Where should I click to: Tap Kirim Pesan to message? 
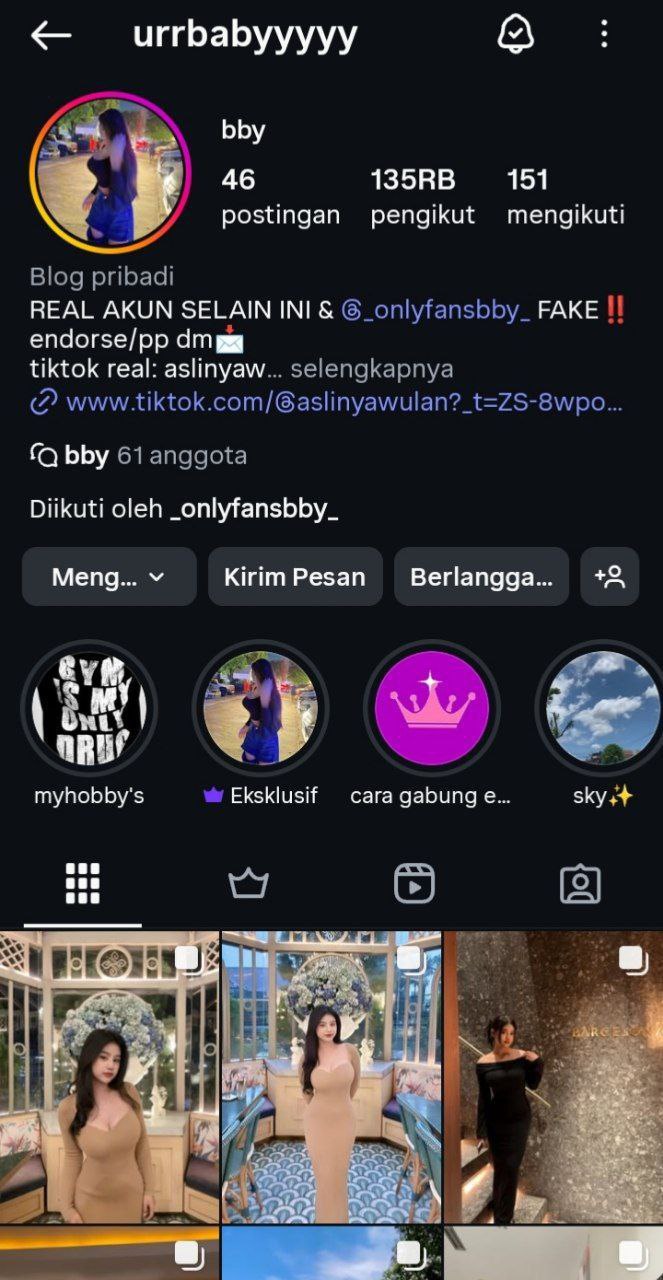tap(295, 577)
